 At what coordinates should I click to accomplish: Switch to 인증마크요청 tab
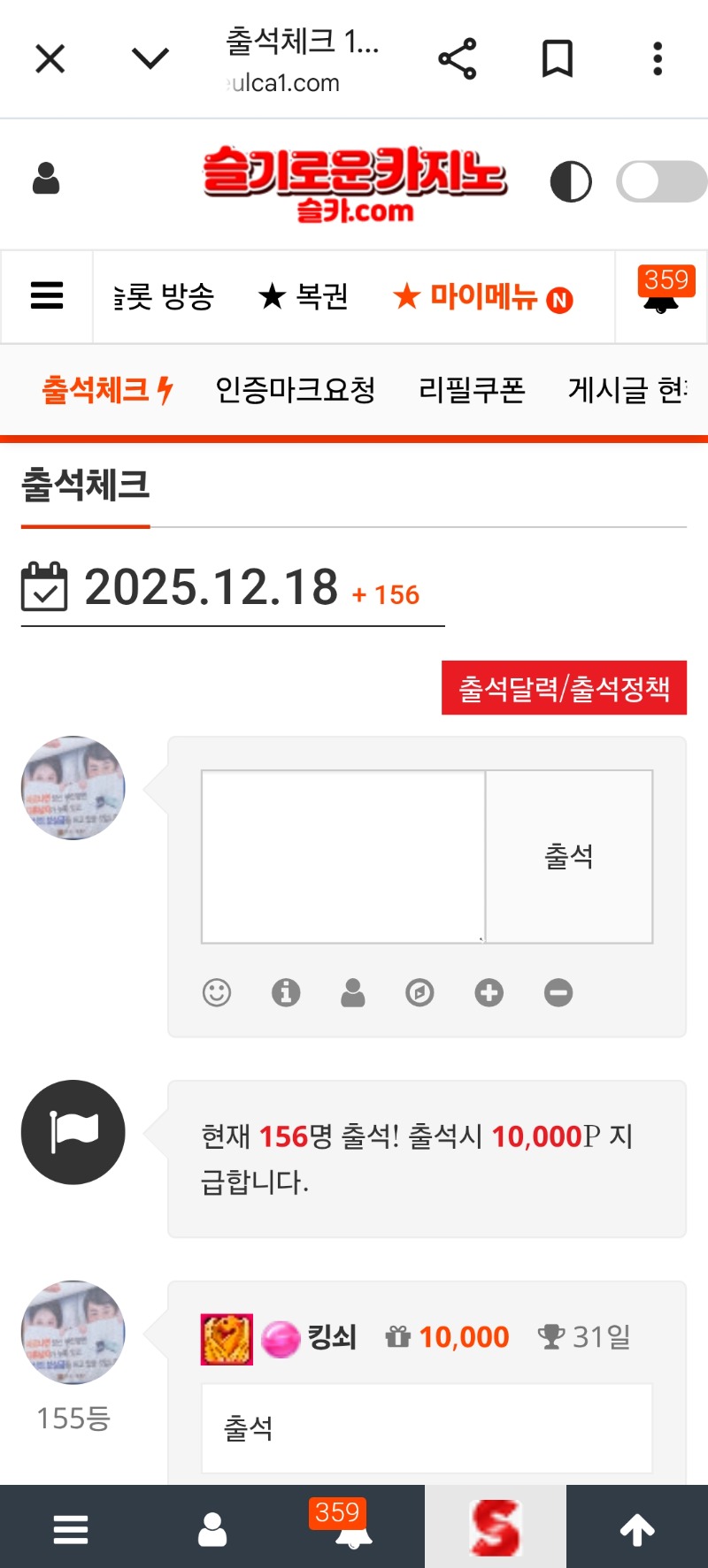tap(296, 389)
